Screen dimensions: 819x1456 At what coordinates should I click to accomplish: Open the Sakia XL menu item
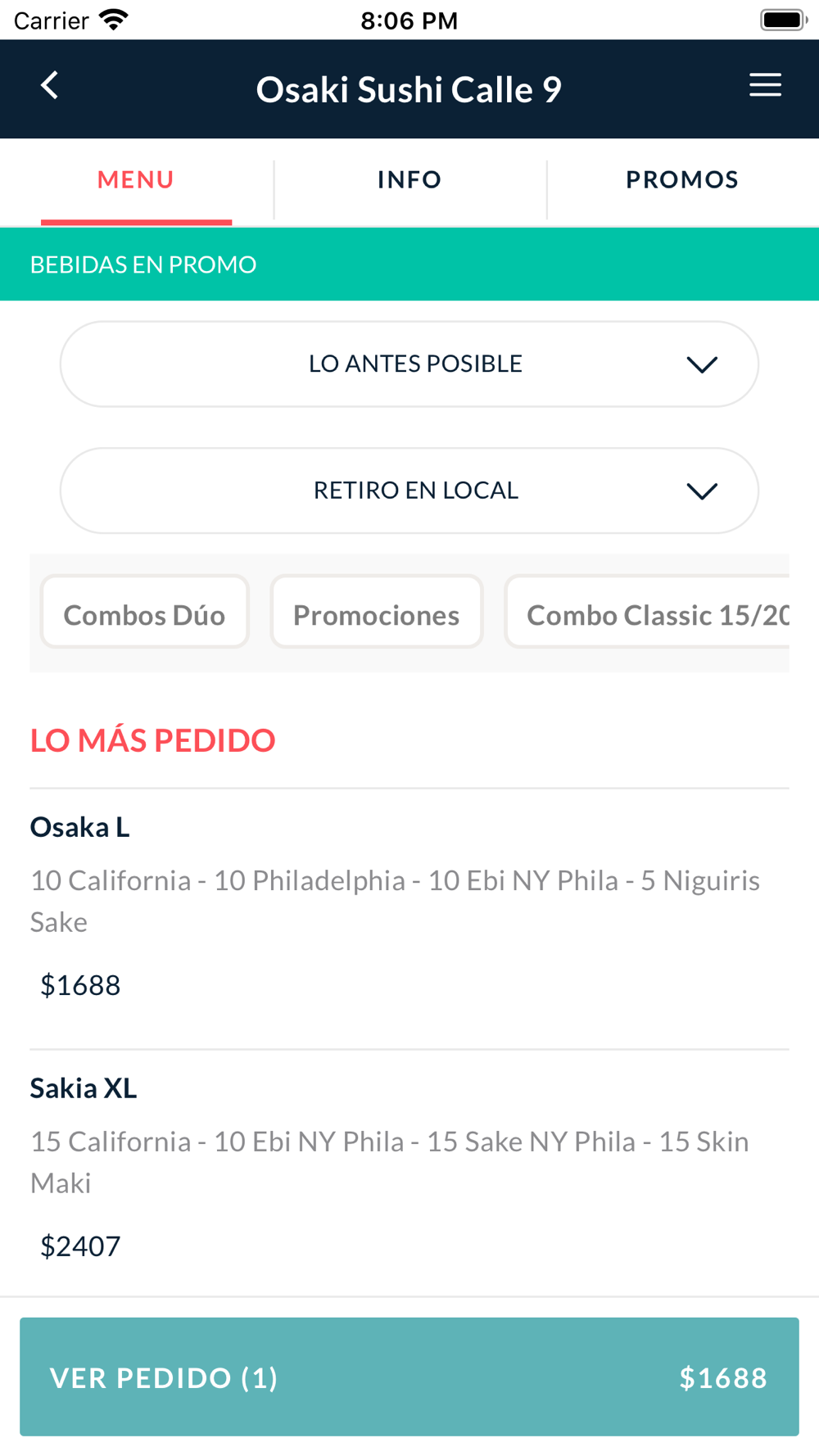(409, 1173)
